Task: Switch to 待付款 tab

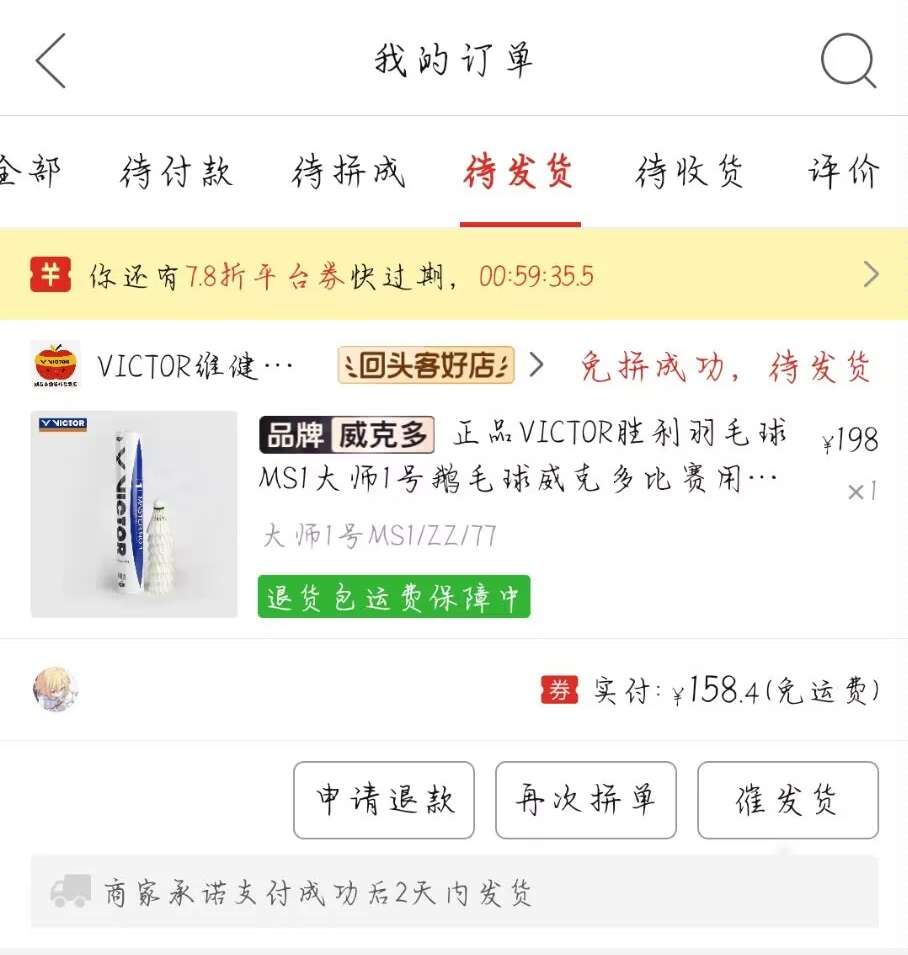Action: (176, 172)
